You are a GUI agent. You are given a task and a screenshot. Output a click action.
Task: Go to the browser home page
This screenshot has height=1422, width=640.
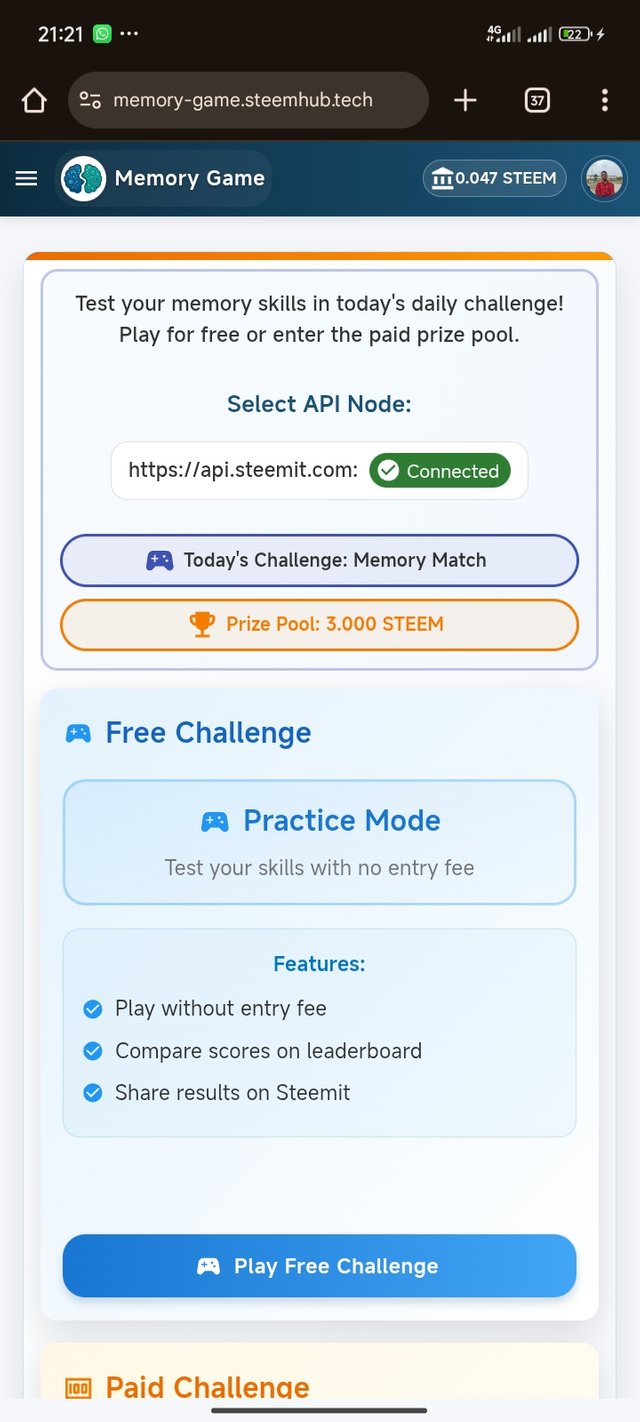(34, 100)
